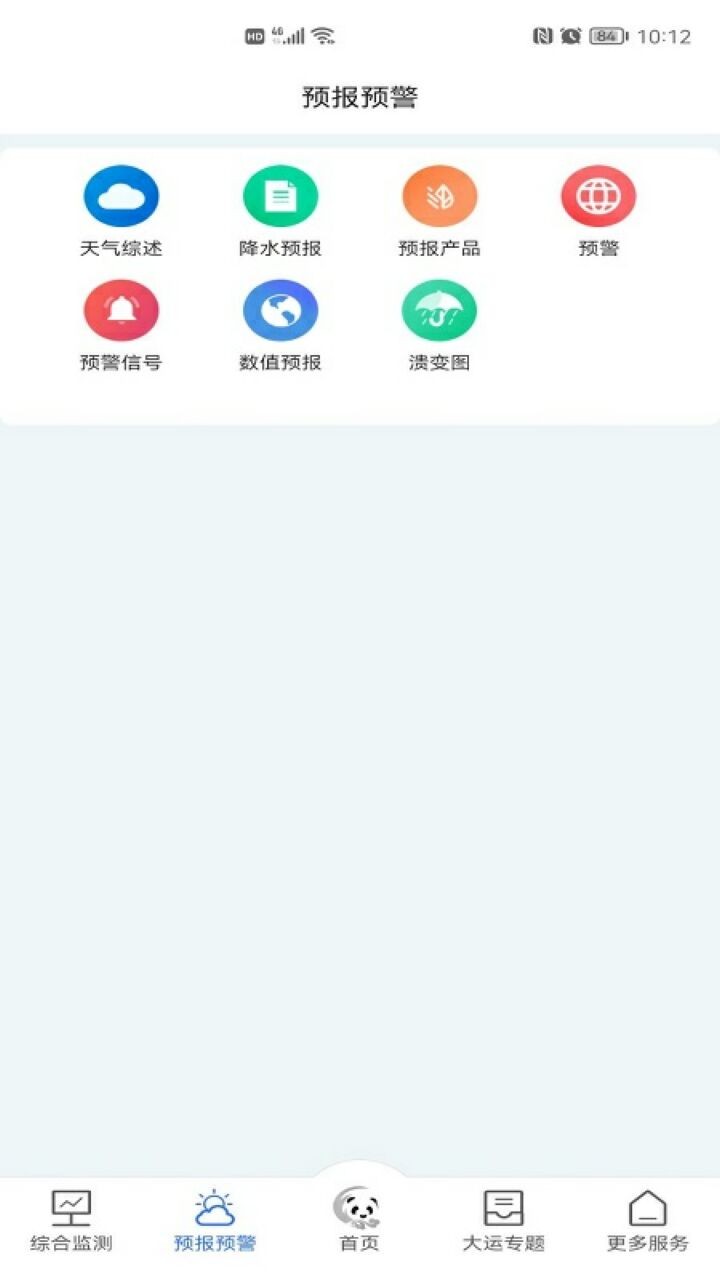Select the 降水预报 document icon
Image resolution: width=720 pixels, height=1280 pixels.
coord(280,196)
